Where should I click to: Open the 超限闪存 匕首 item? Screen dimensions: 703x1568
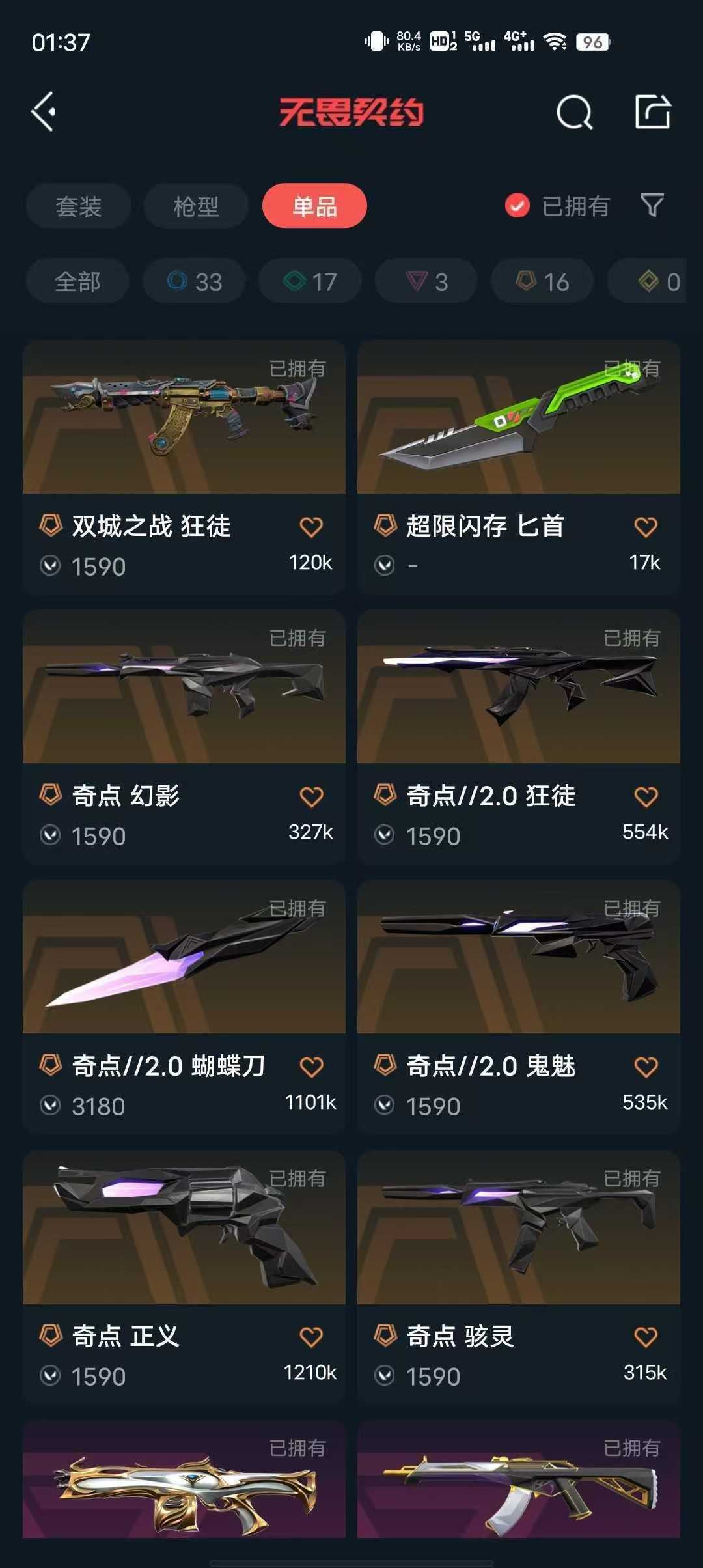[x=519, y=420]
